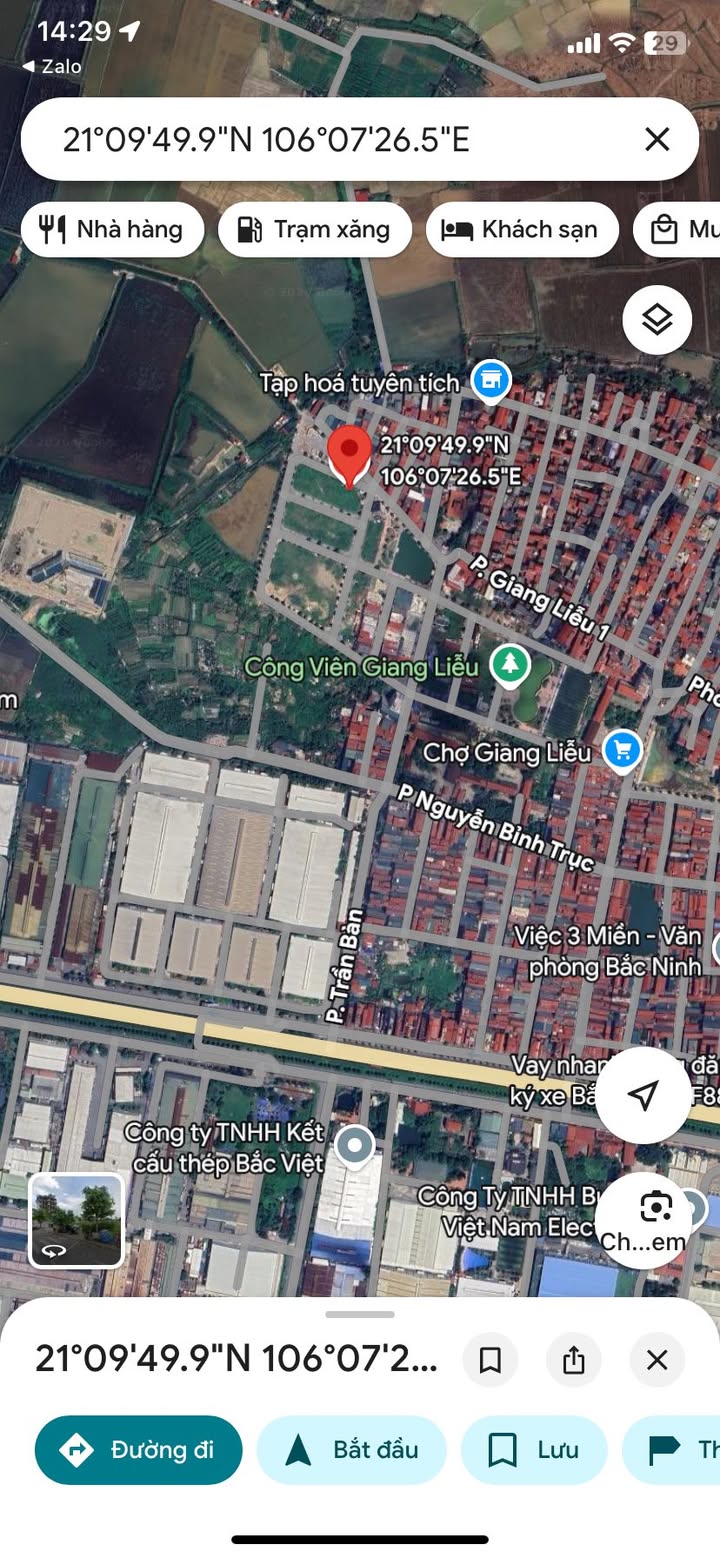Viewport: 720px width, 1558px height.
Task: Get directions with Đường đi
Action: click(x=138, y=1450)
